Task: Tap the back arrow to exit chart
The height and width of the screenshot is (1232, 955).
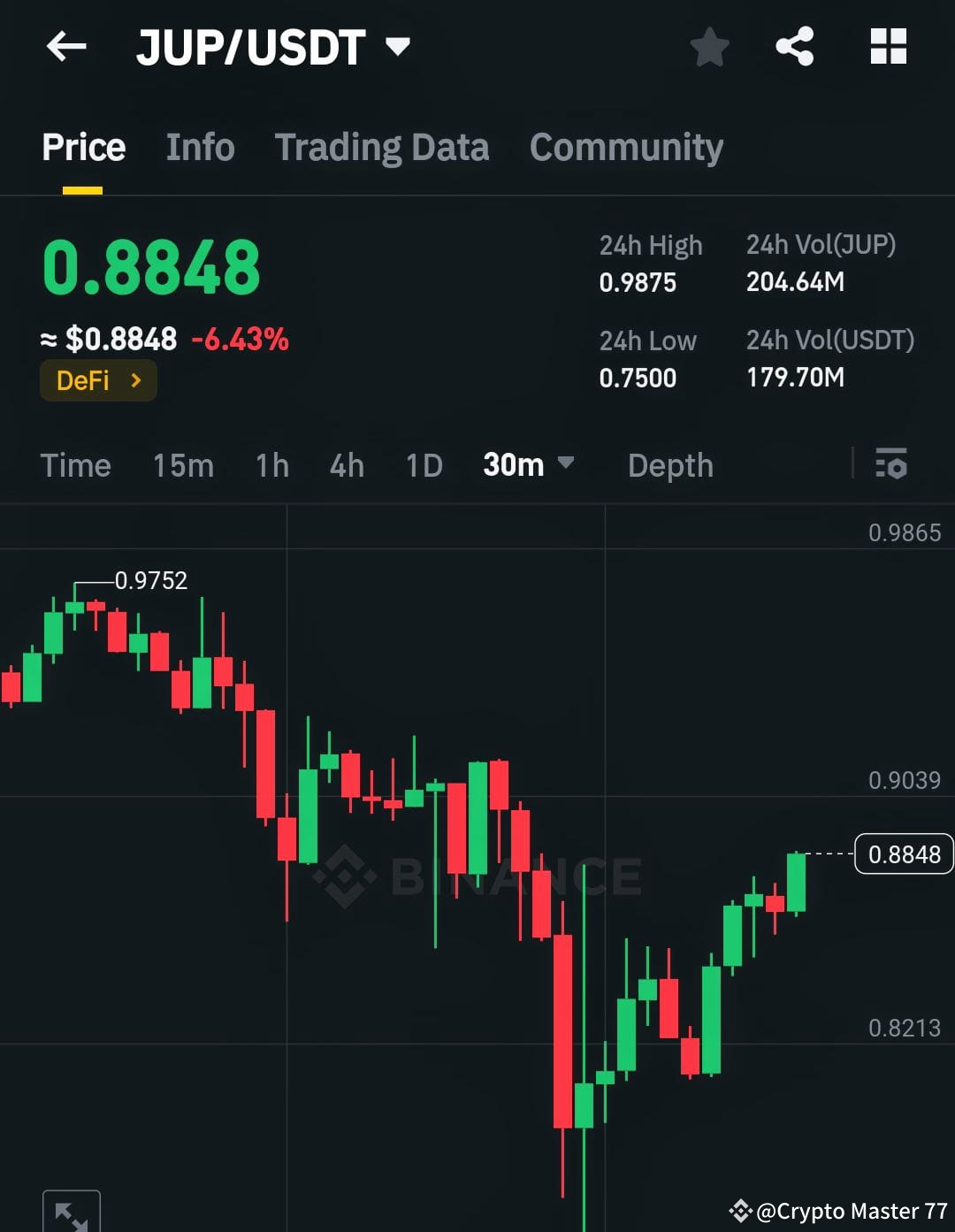Action: coord(65,48)
